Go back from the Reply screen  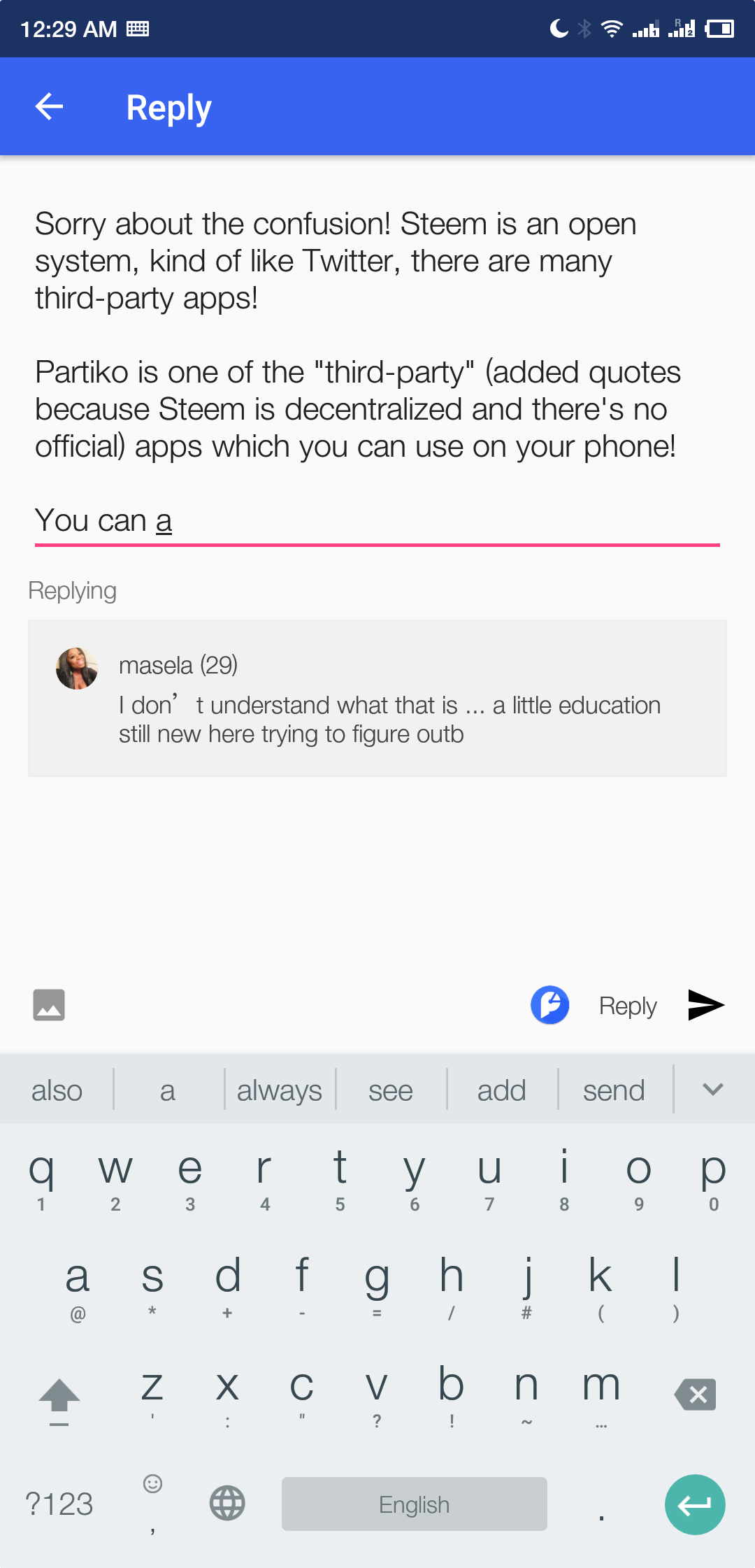49,107
